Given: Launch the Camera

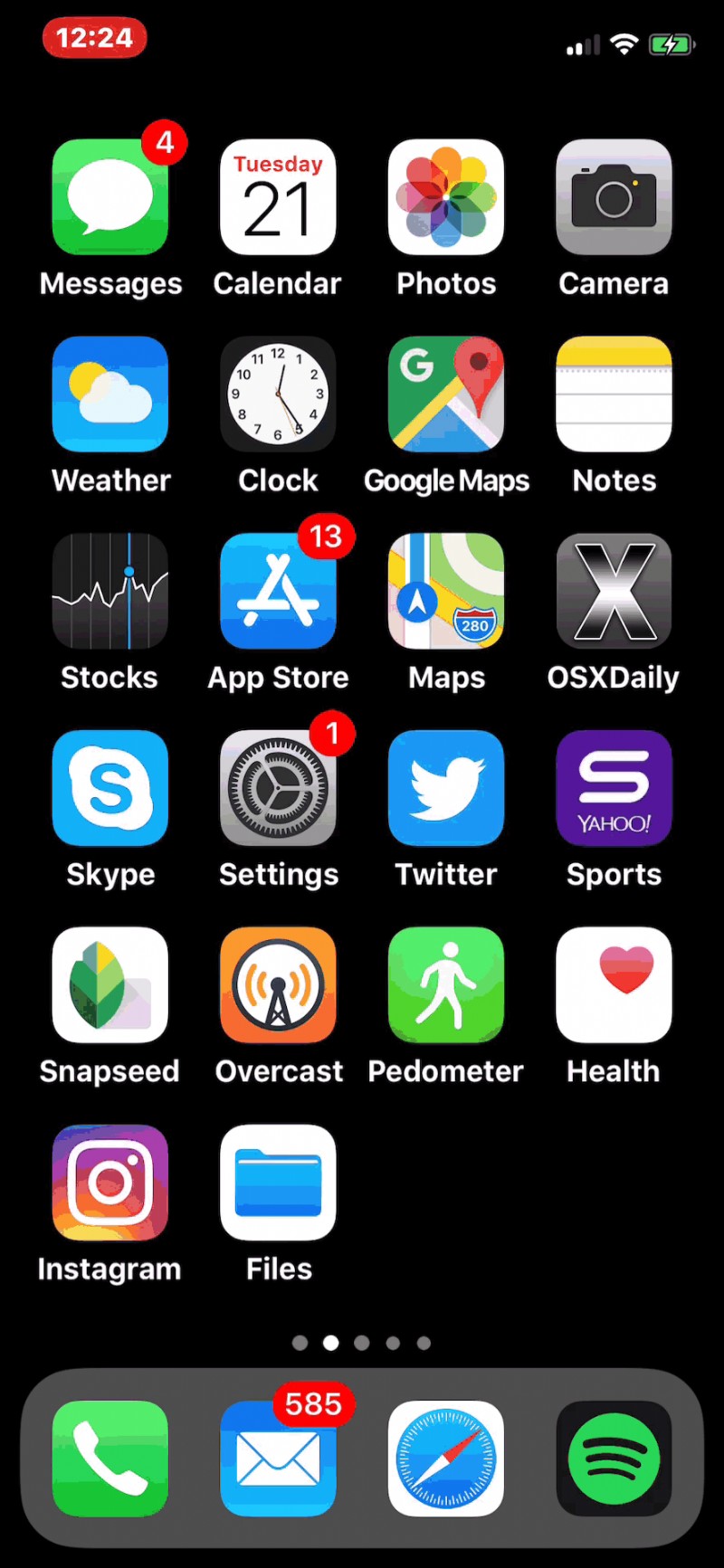Looking at the screenshot, I should click(614, 197).
